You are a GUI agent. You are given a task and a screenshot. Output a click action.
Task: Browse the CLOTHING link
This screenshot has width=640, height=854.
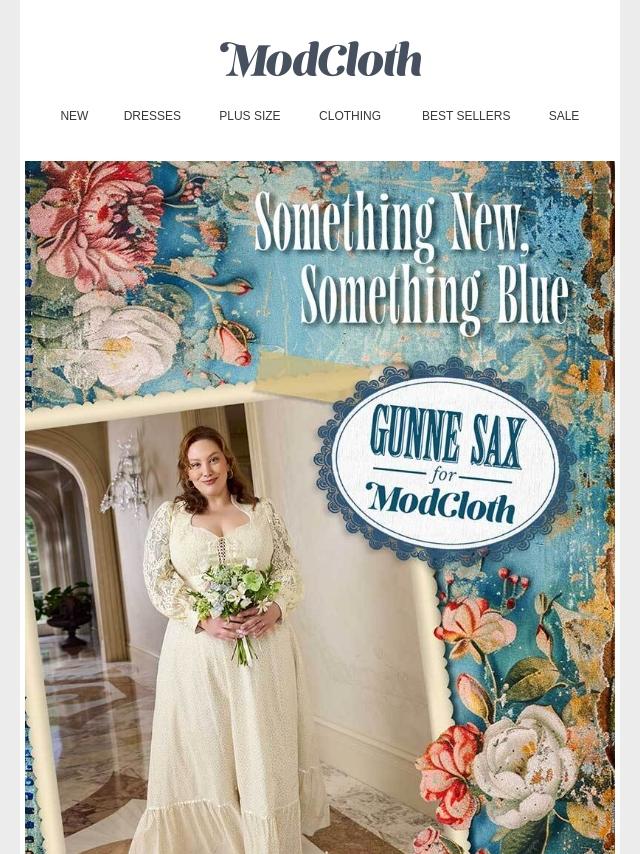pyautogui.click(x=350, y=116)
